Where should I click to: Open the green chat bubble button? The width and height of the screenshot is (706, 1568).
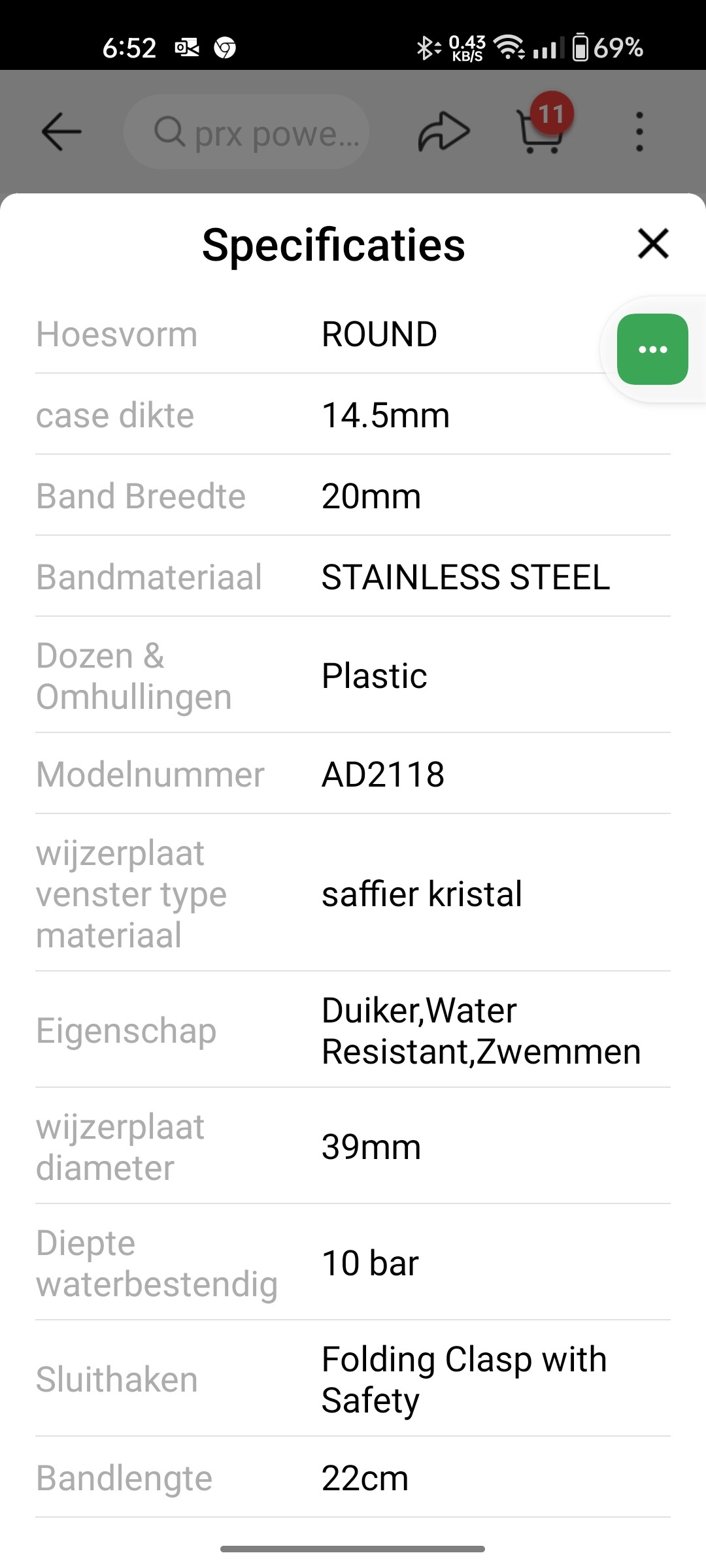[x=652, y=350]
